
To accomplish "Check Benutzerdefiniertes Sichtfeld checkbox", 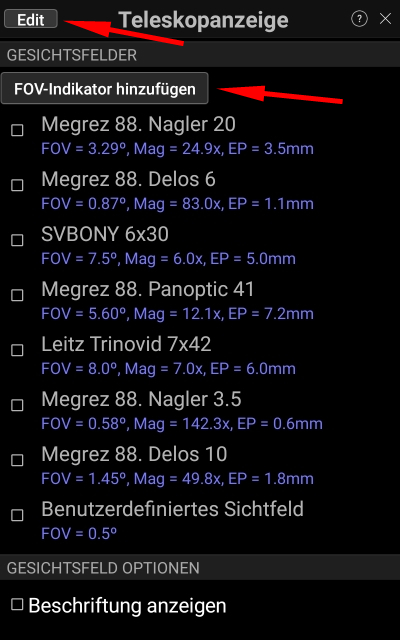I will pos(17,516).
